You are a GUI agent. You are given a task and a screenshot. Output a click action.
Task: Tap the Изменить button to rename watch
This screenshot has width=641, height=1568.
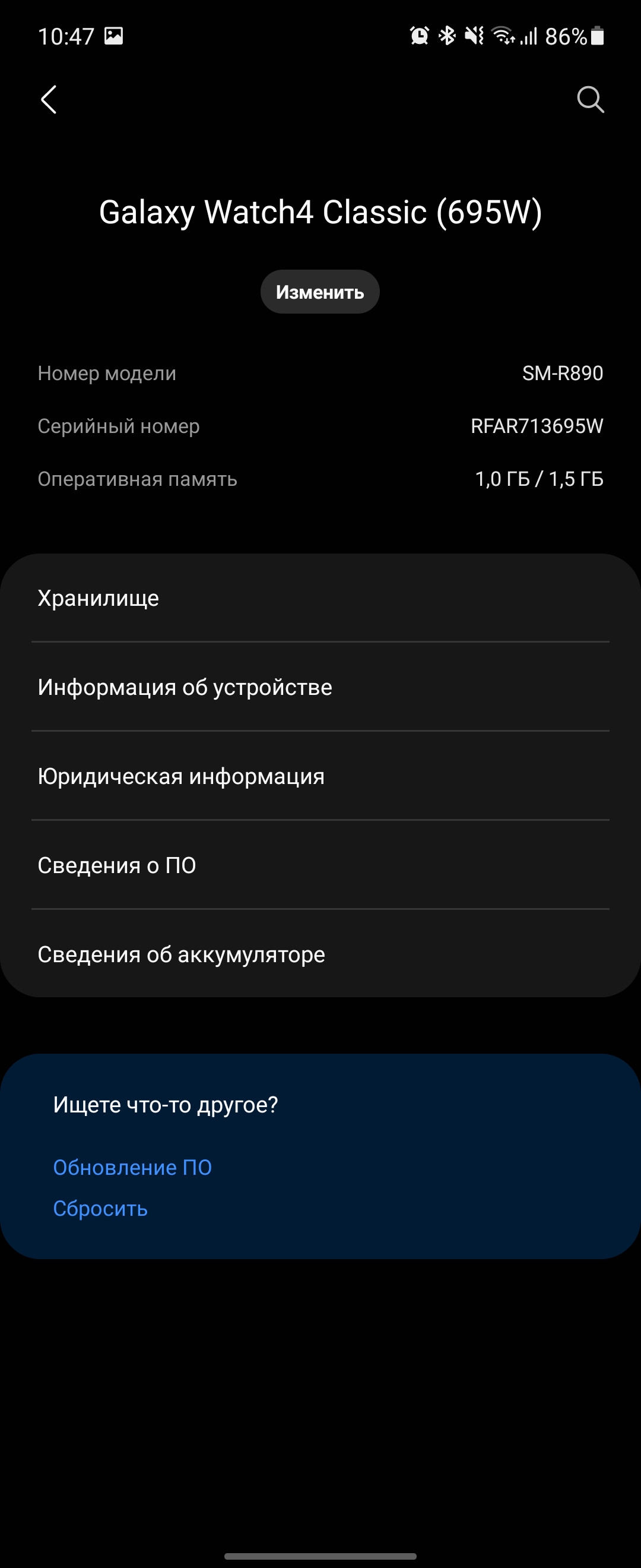pos(320,292)
